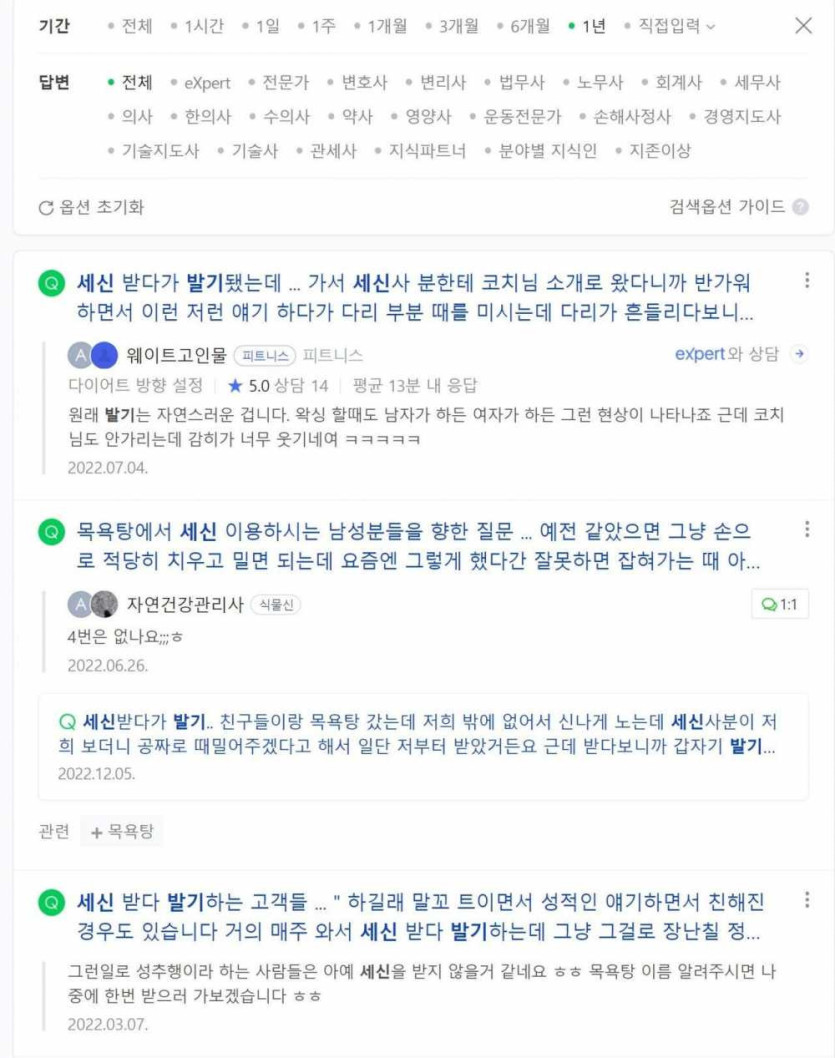The height and width of the screenshot is (1058, 835).
Task: Reset options with 옵션 초기화
Action: click(x=91, y=207)
